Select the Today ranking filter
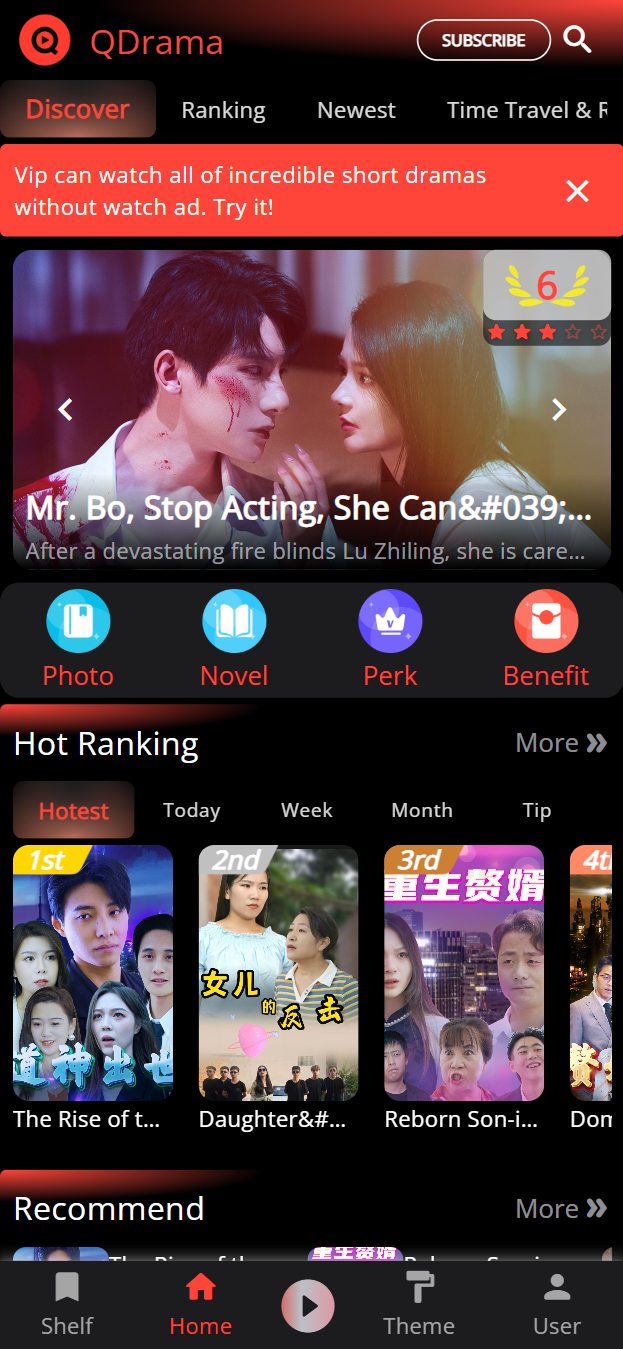The image size is (623, 1349). coord(191,810)
